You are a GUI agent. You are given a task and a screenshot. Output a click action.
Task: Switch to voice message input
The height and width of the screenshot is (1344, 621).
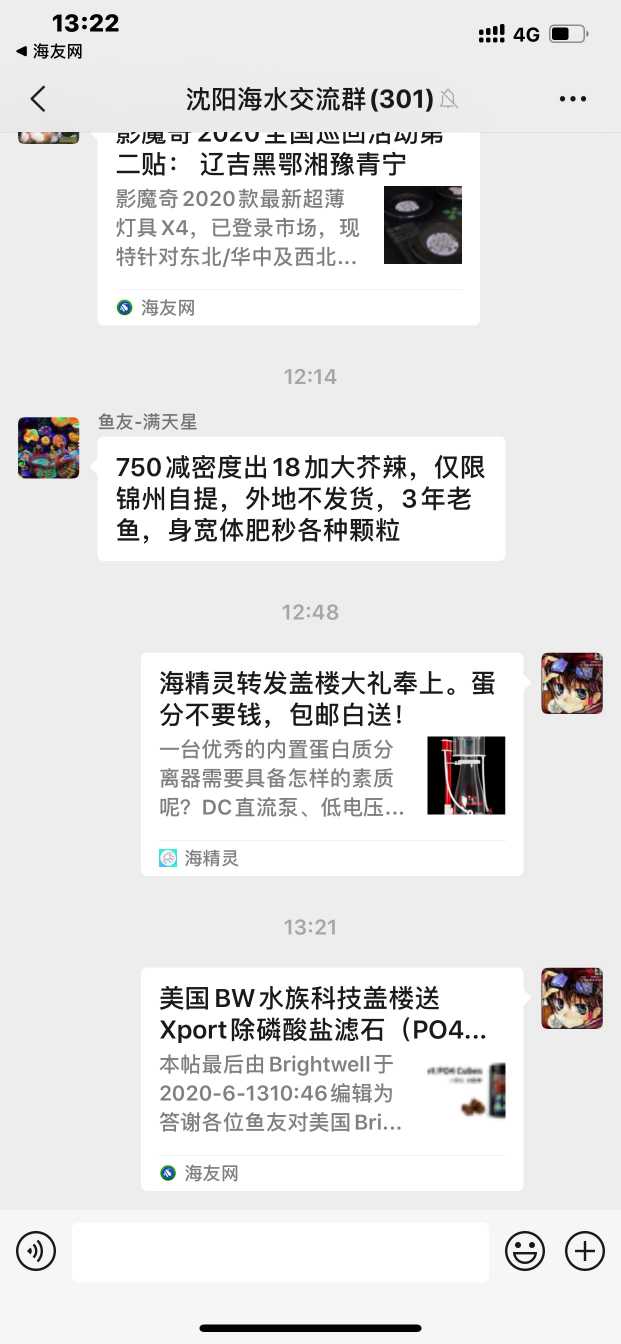(36, 1251)
